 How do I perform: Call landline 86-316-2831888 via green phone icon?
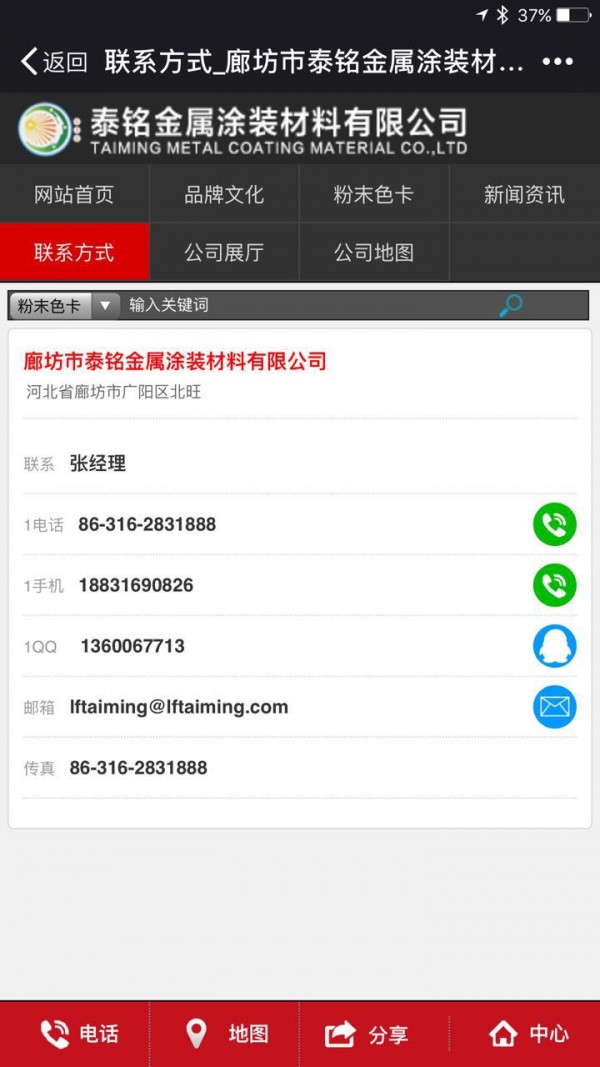coord(554,524)
